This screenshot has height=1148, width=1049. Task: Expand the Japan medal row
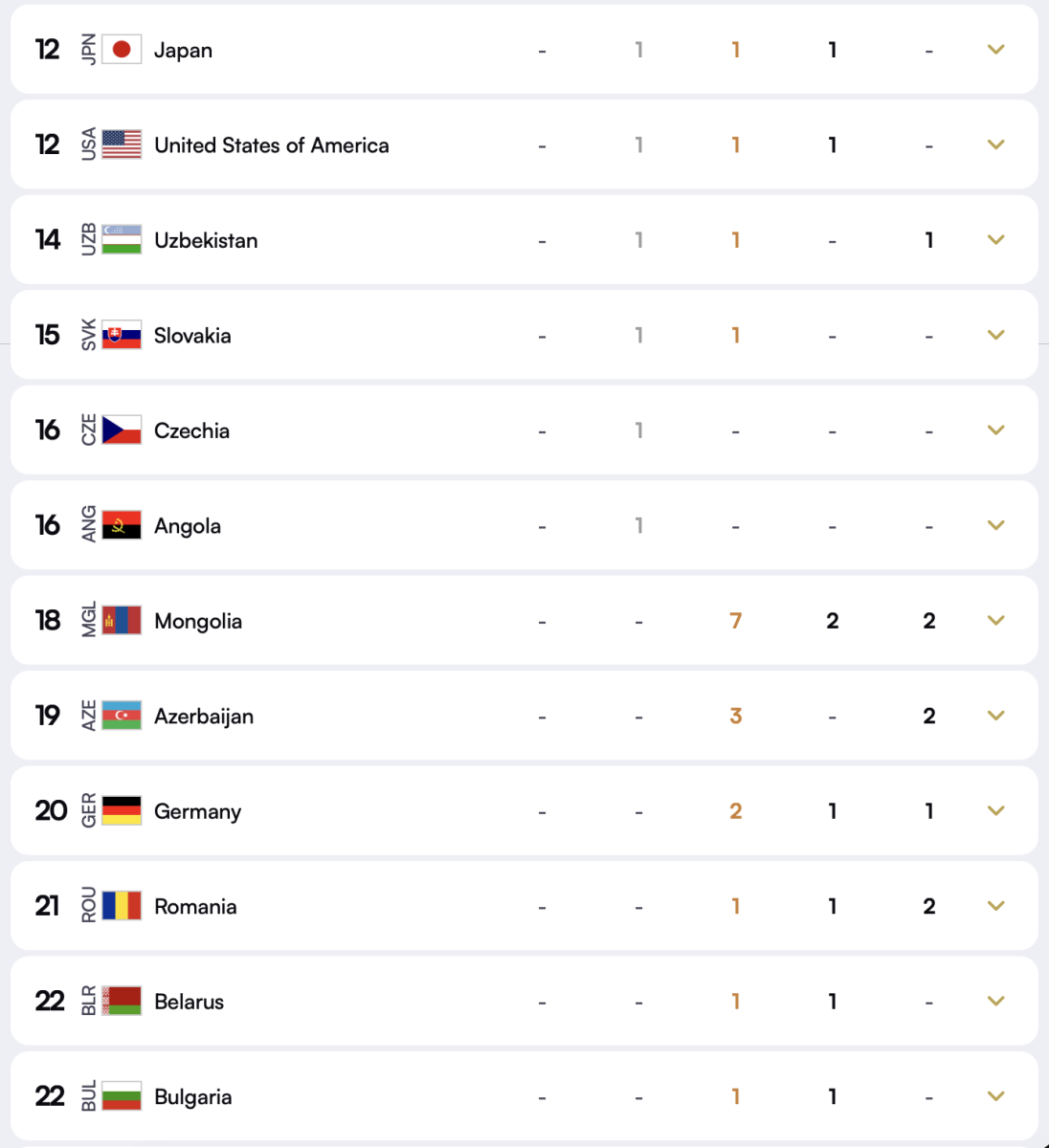[x=994, y=49]
